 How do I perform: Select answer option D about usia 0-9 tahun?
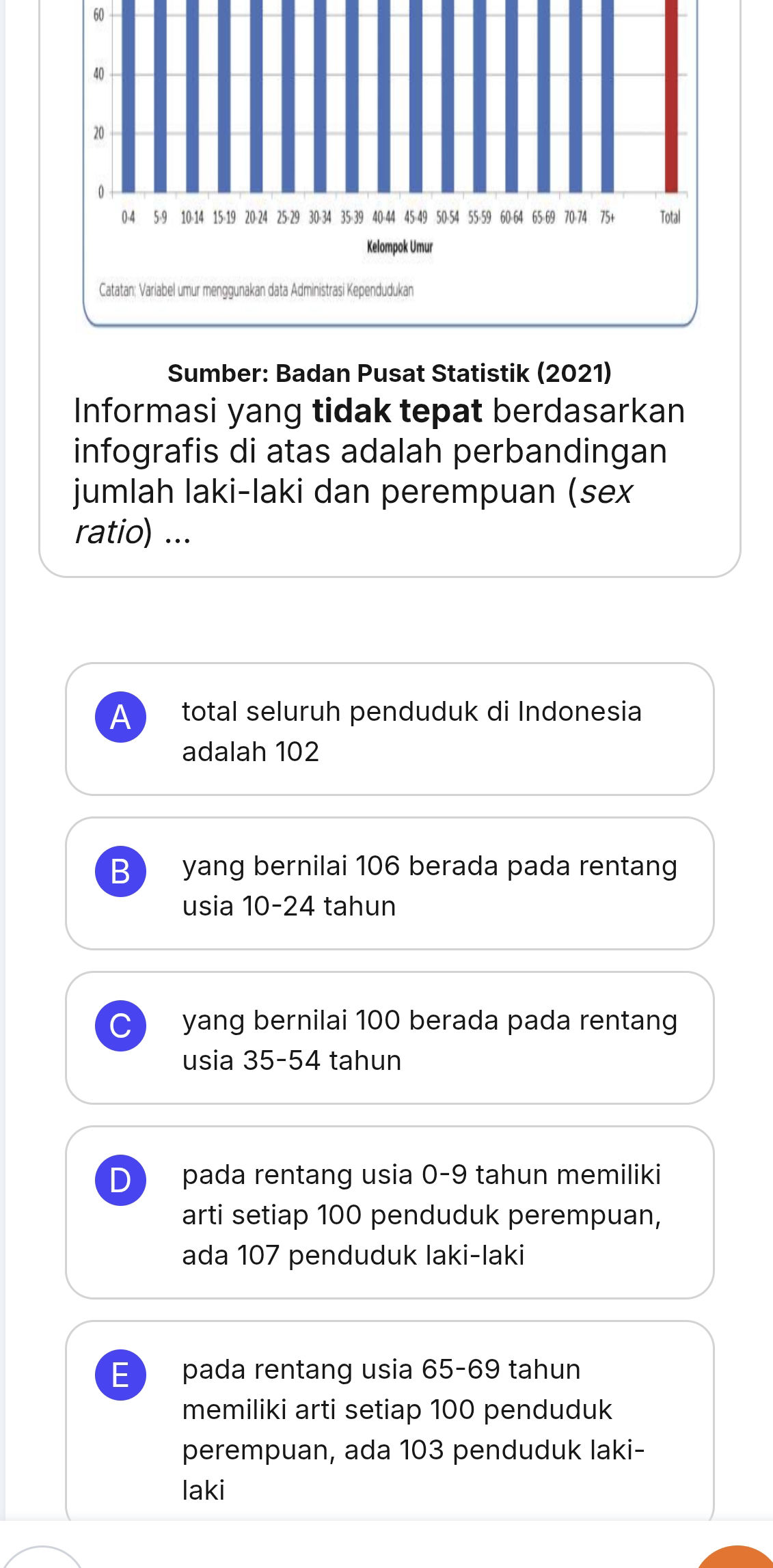[390, 1213]
